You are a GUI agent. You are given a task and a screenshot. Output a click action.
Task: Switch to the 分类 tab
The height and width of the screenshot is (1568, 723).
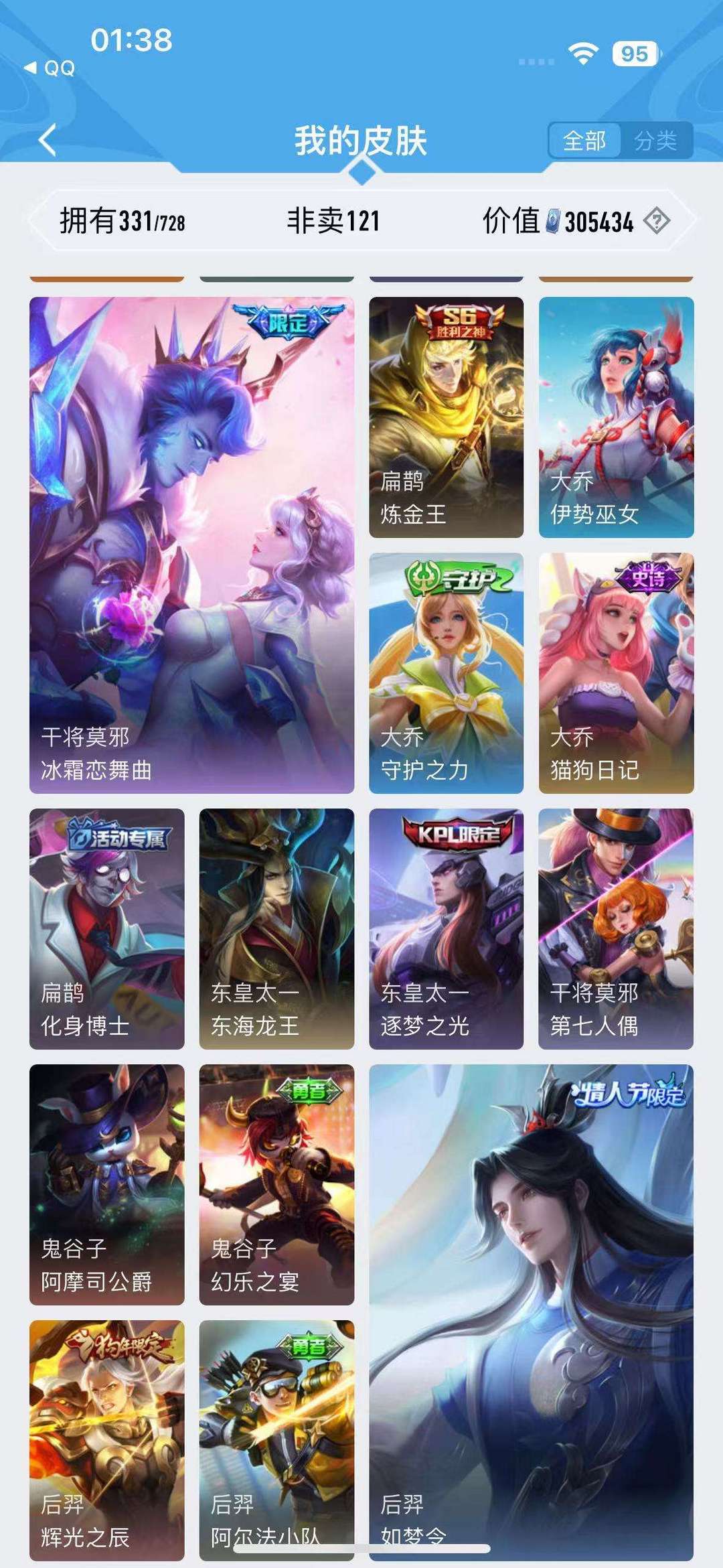click(655, 141)
